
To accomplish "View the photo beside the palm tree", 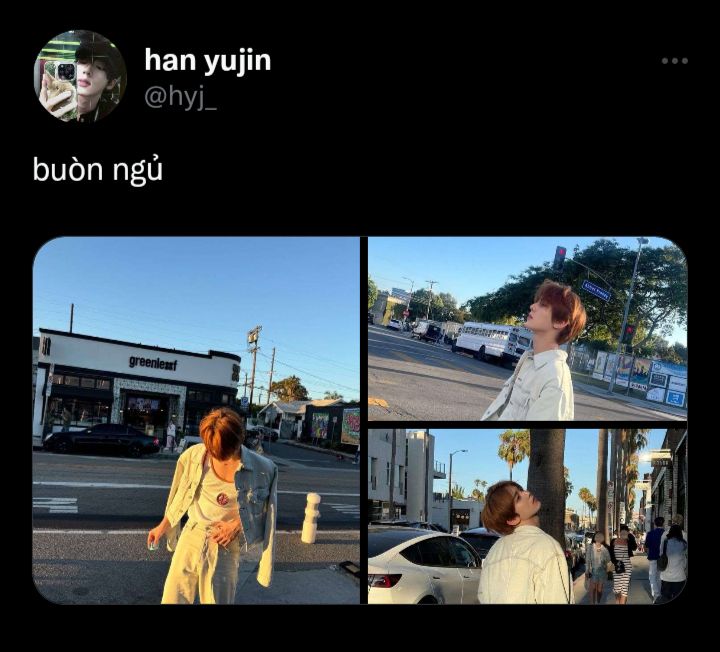I will click(526, 516).
